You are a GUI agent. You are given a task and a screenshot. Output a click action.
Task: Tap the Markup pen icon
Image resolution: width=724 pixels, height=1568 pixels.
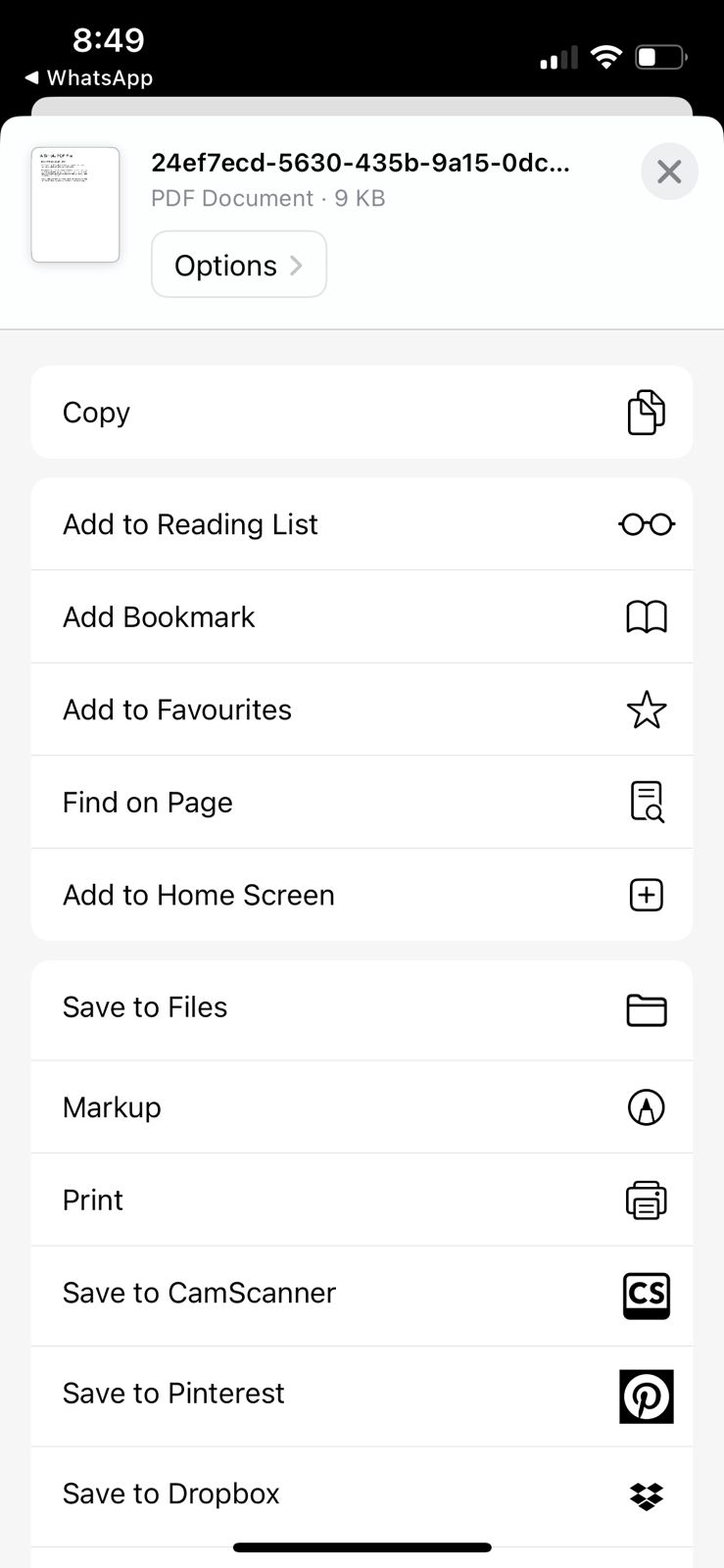646,1106
